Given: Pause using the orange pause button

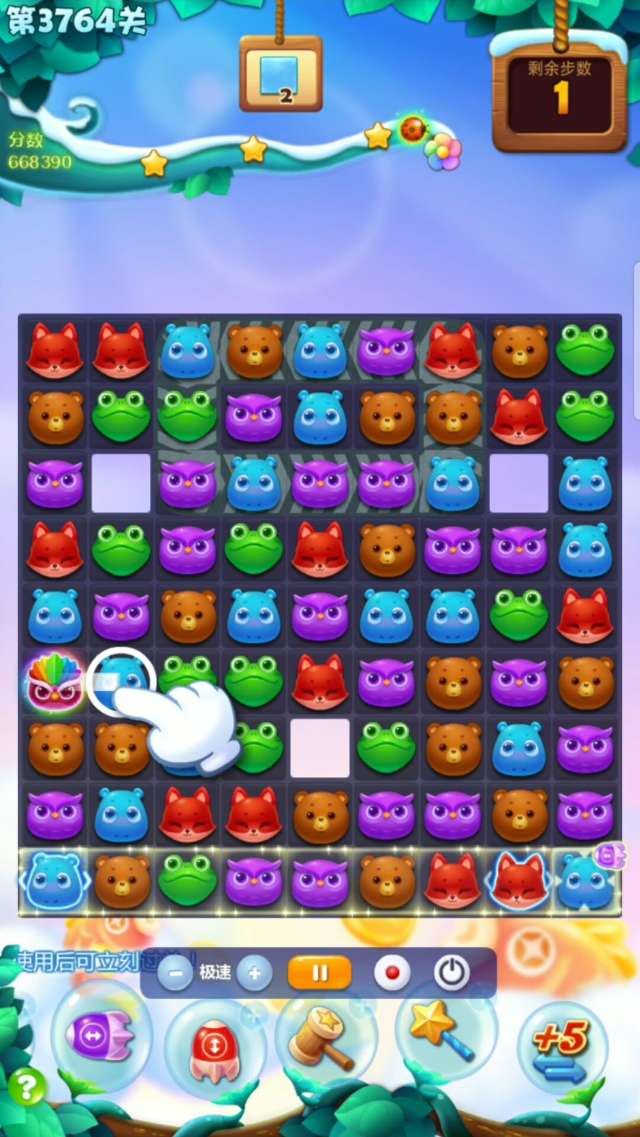Looking at the screenshot, I should (x=319, y=972).
